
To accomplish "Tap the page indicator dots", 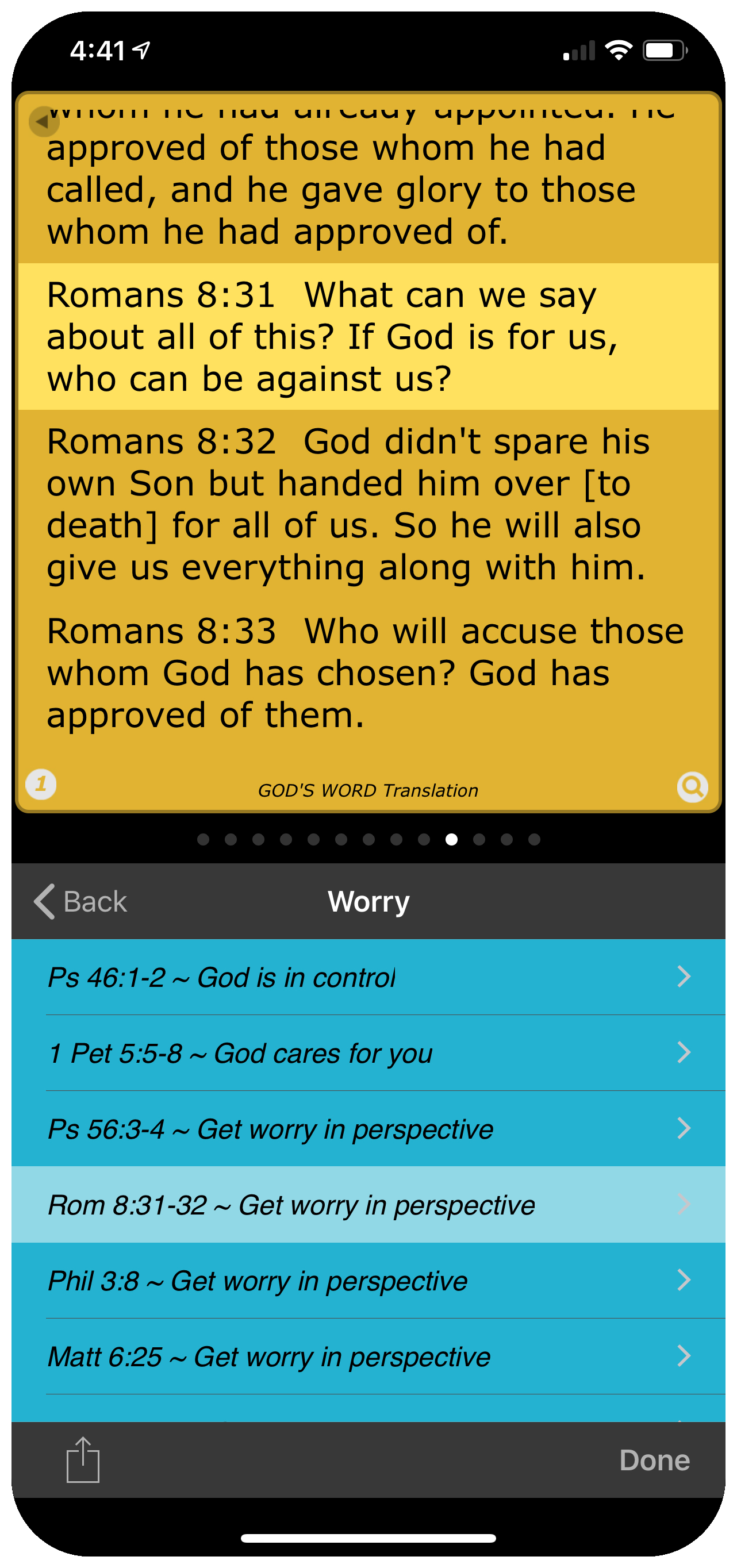I will pyautogui.click(x=368, y=839).
